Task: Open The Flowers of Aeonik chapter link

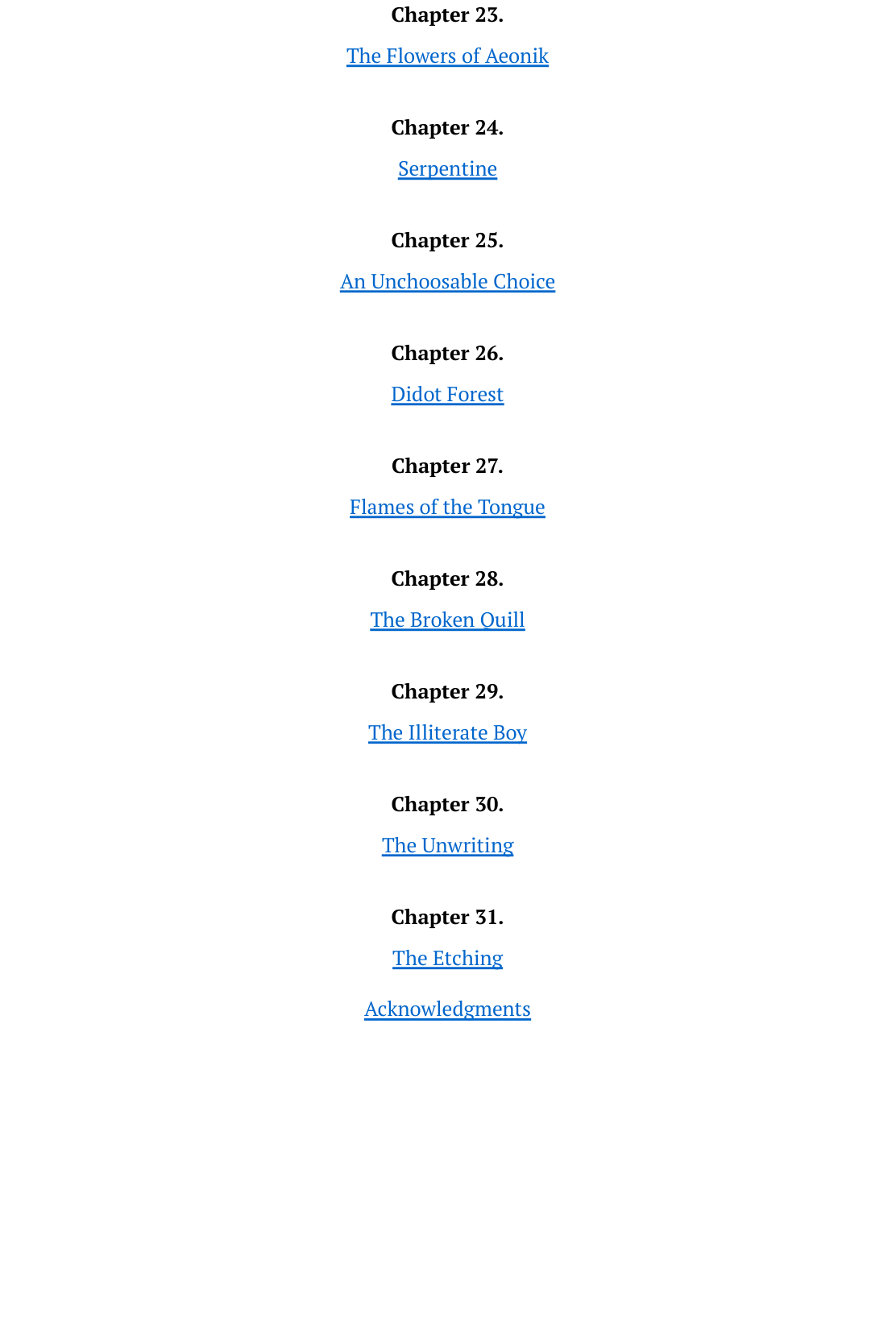Action: 447,56
